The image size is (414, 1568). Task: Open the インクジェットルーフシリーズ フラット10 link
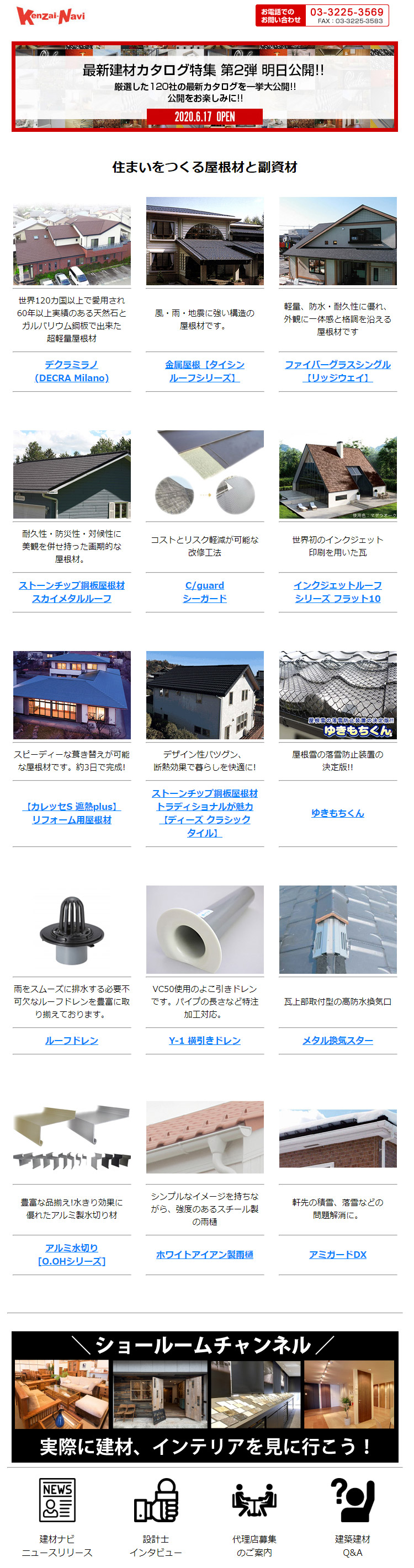pos(337,591)
